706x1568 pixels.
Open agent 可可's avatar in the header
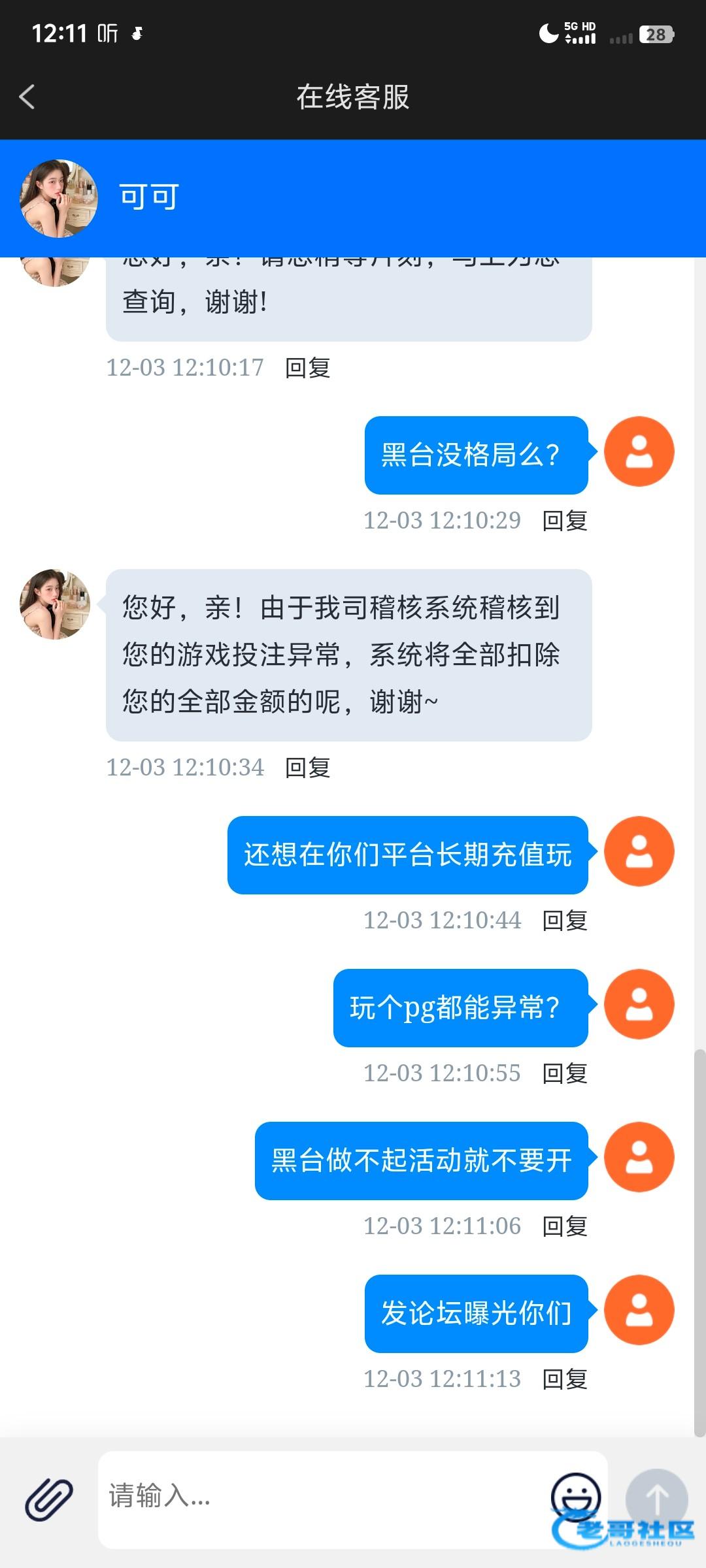pos(59,198)
